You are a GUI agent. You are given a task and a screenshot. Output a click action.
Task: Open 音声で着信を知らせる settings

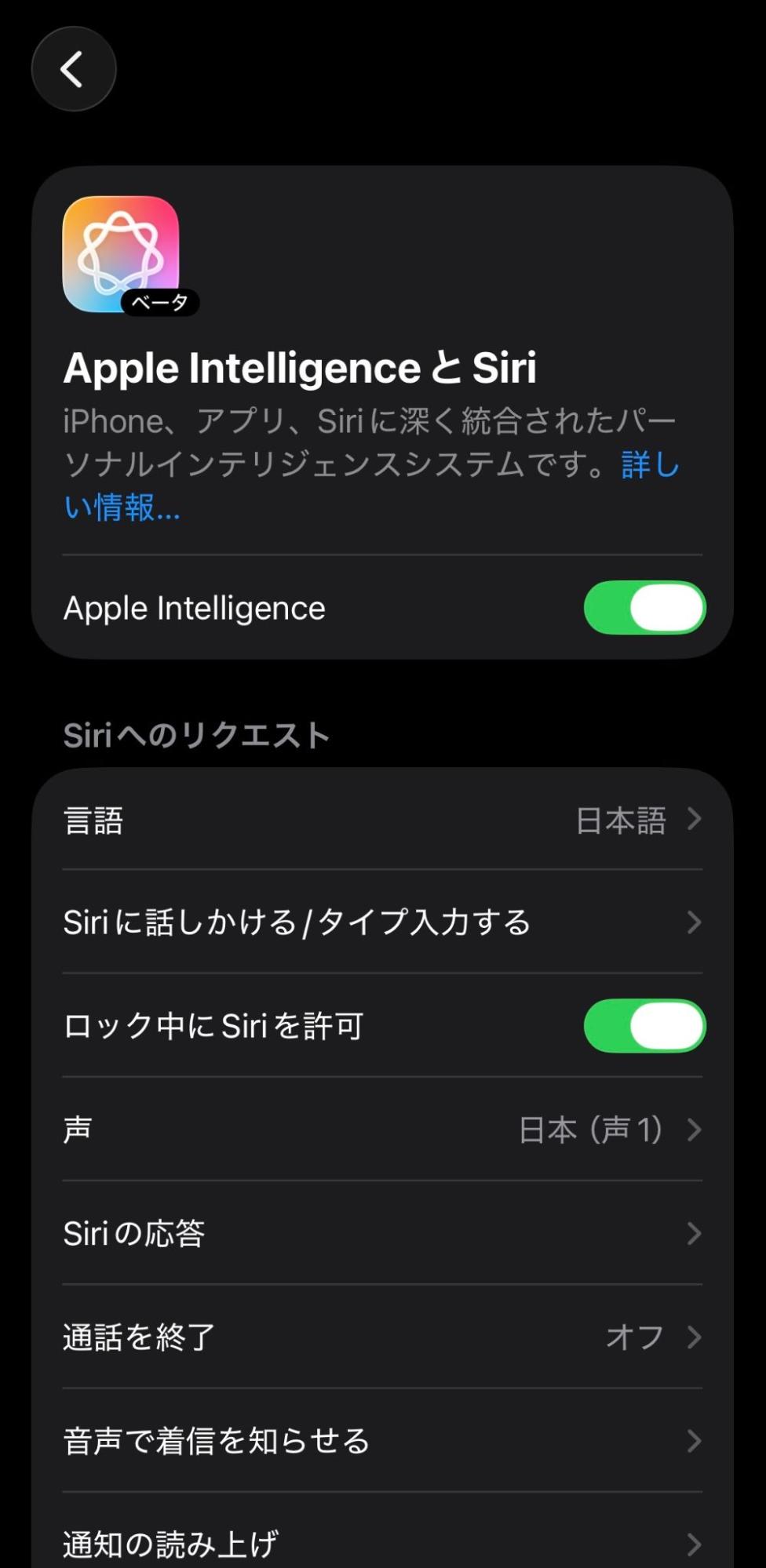pyautogui.click(x=382, y=1441)
